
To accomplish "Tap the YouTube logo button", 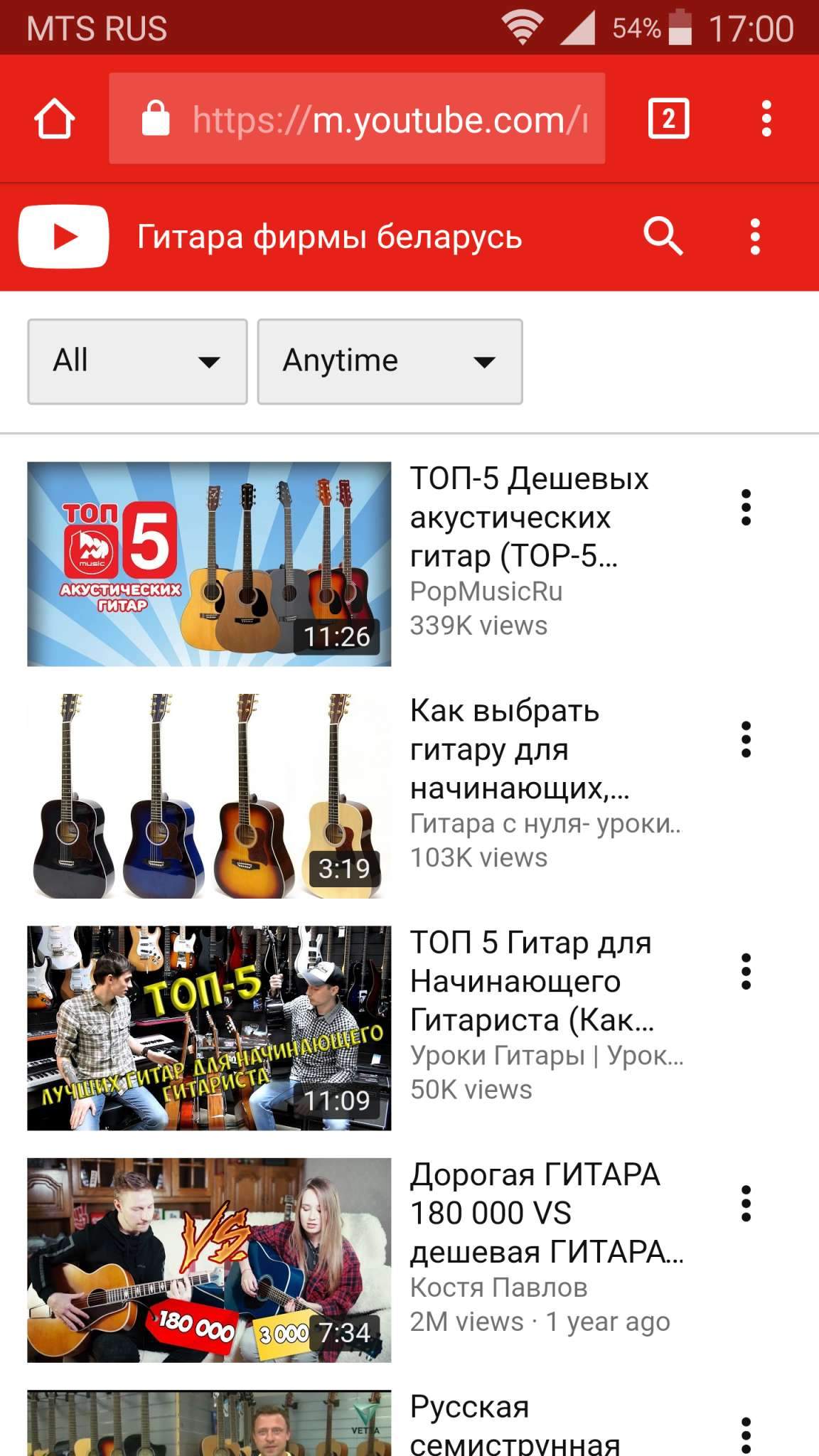I will pos(64,237).
